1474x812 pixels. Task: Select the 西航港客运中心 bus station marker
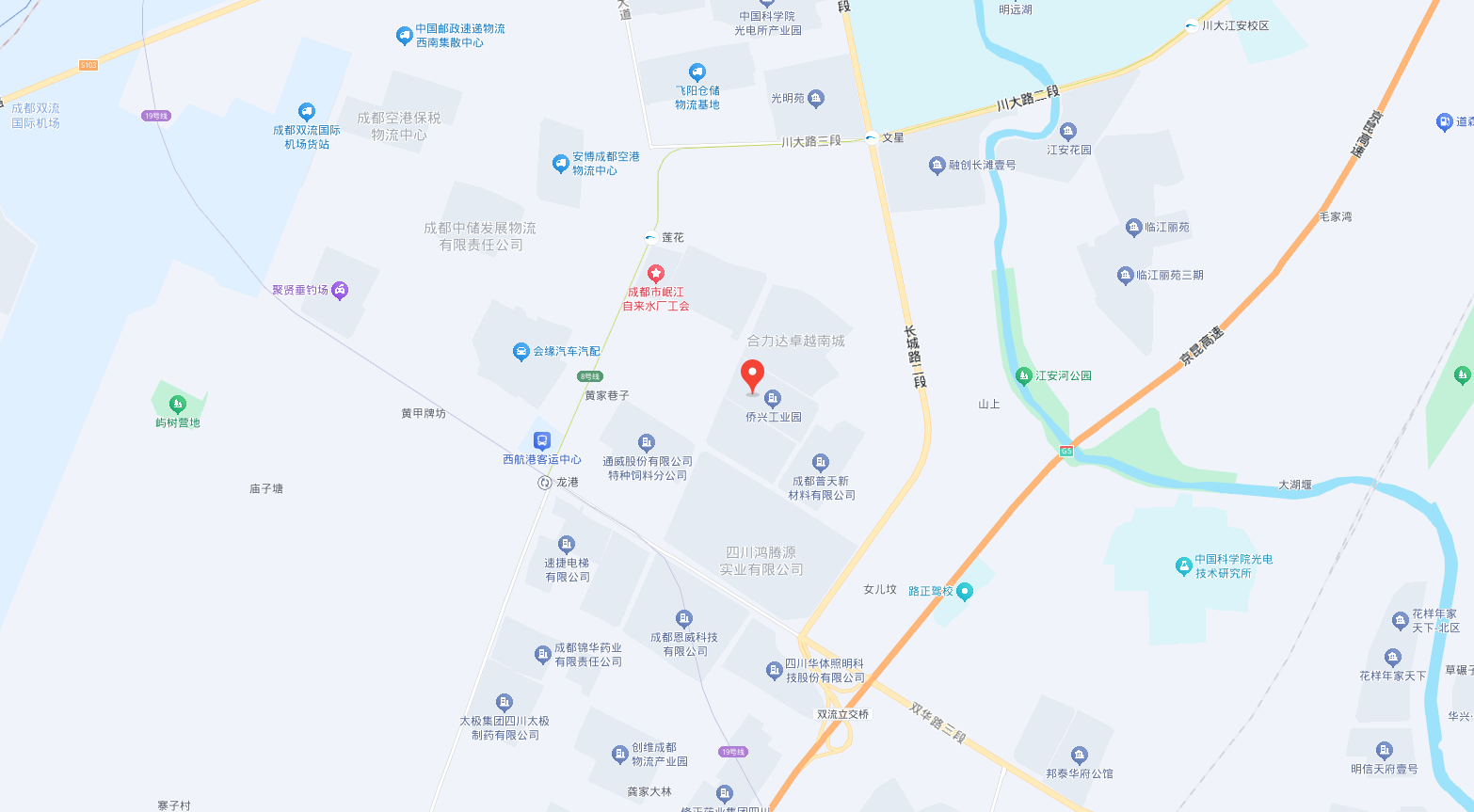tap(542, 440)
